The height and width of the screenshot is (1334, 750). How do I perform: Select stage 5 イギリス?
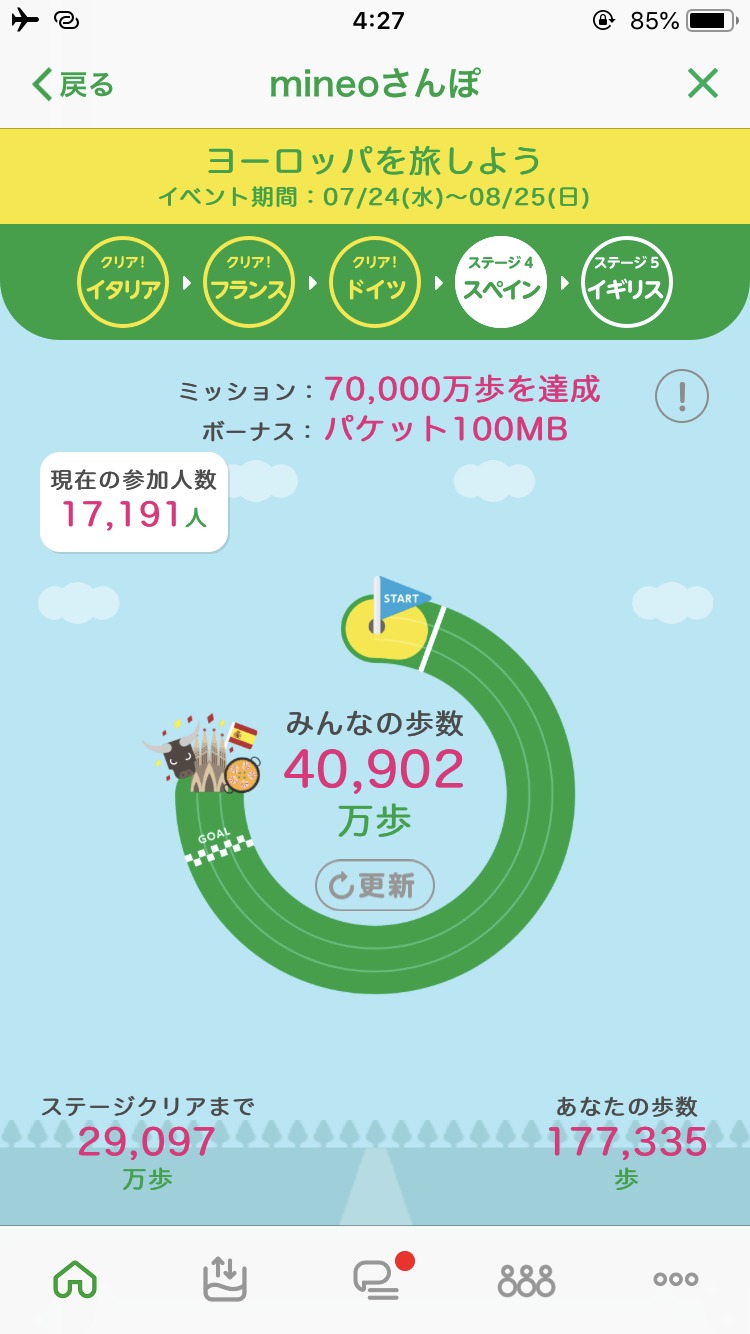pos(627,282)
